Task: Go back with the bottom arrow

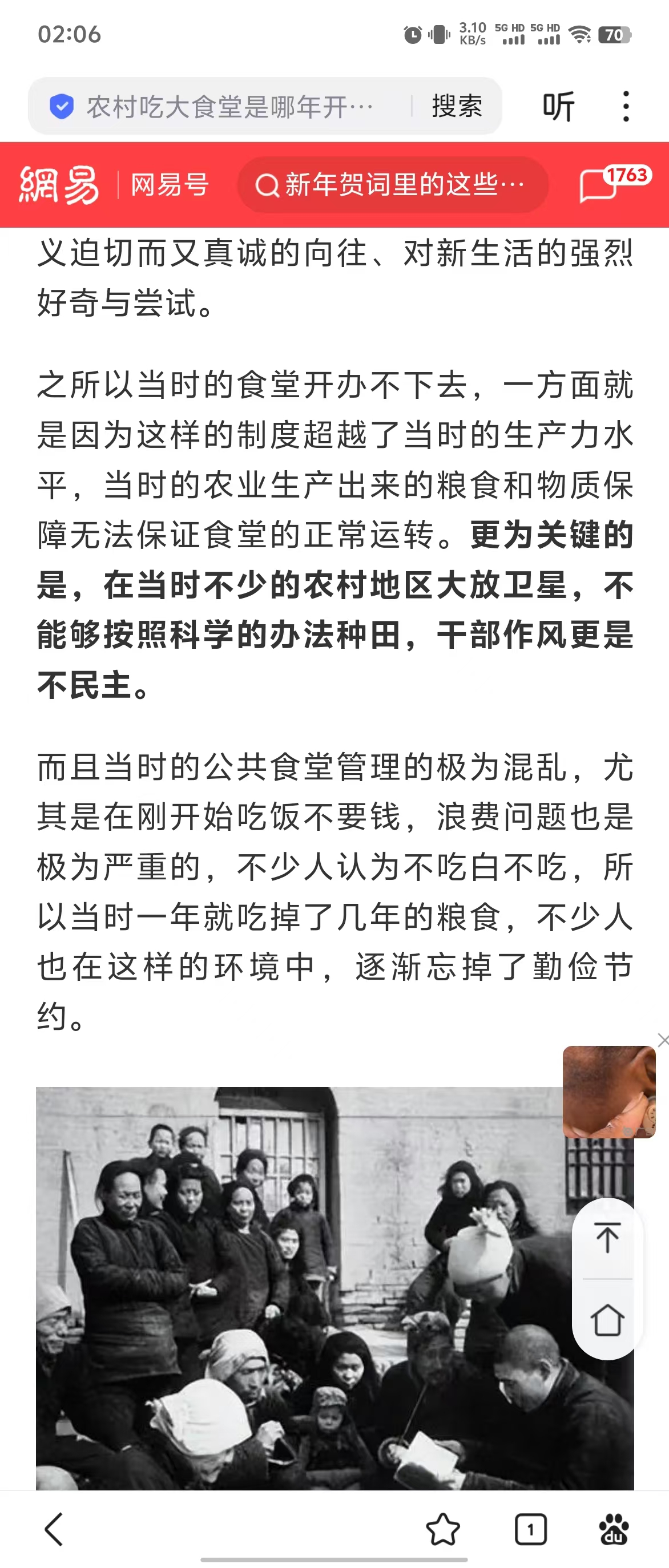Action: pyautogui.click(x=54, y=1529)
